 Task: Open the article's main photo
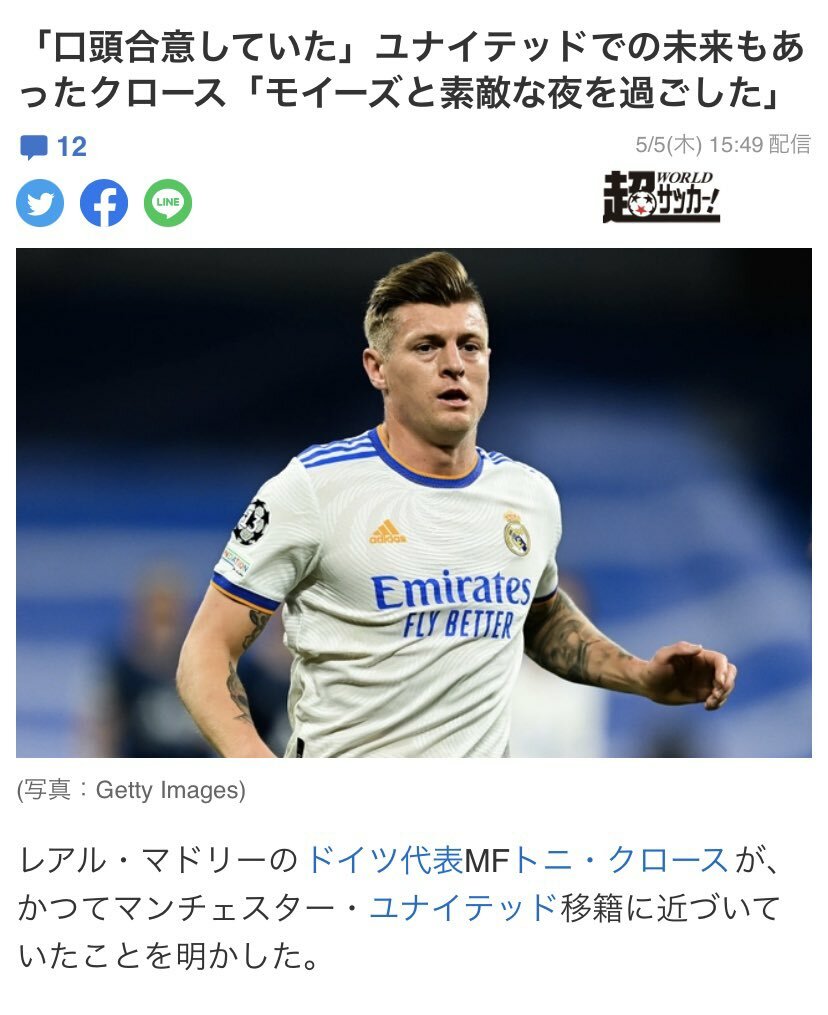click(x=414, y=503)
